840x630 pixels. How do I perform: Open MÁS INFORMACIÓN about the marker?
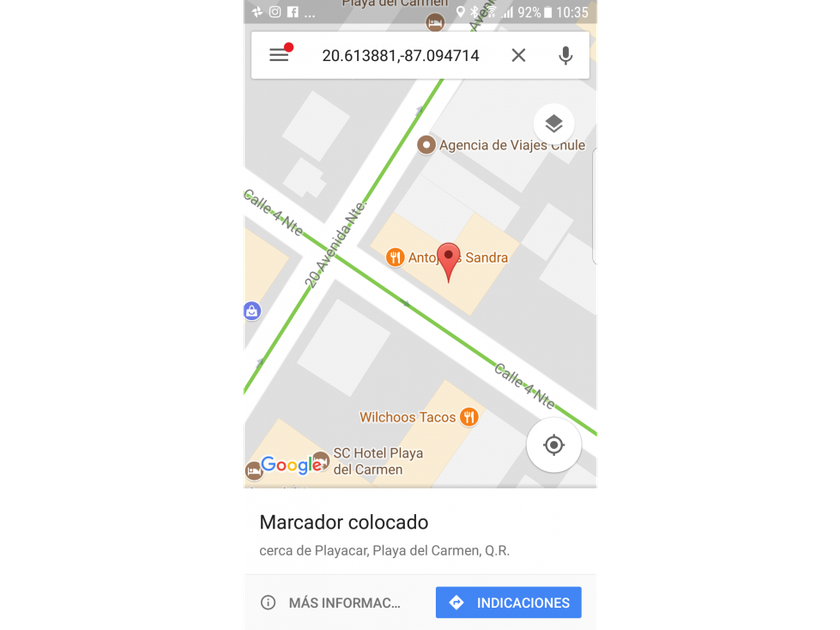331,603
